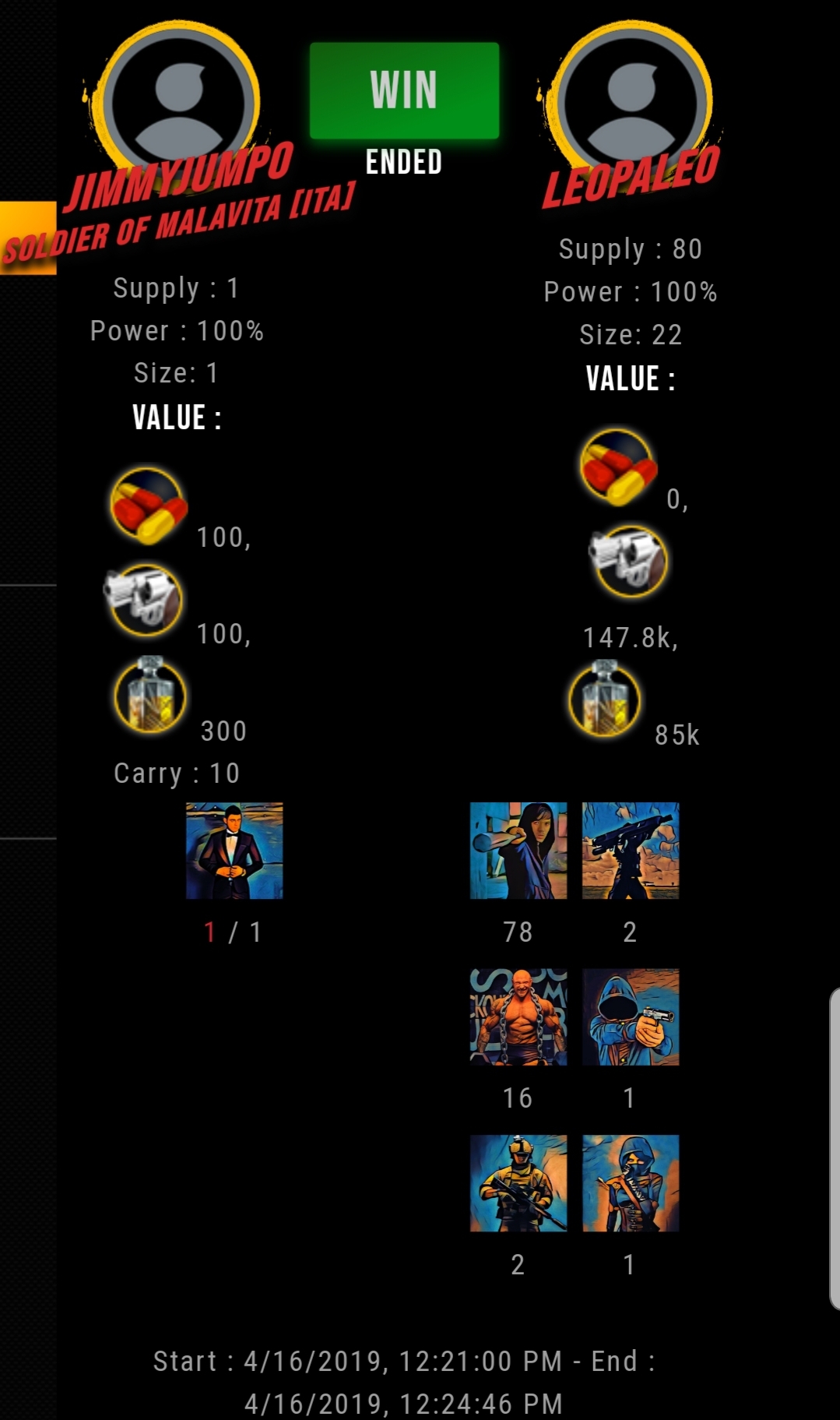This screenshot has height=1420, width=840.
Task: Open JimmyJumpo's player profile avatar
Action: pyautogui.click(x=180, y=101)
